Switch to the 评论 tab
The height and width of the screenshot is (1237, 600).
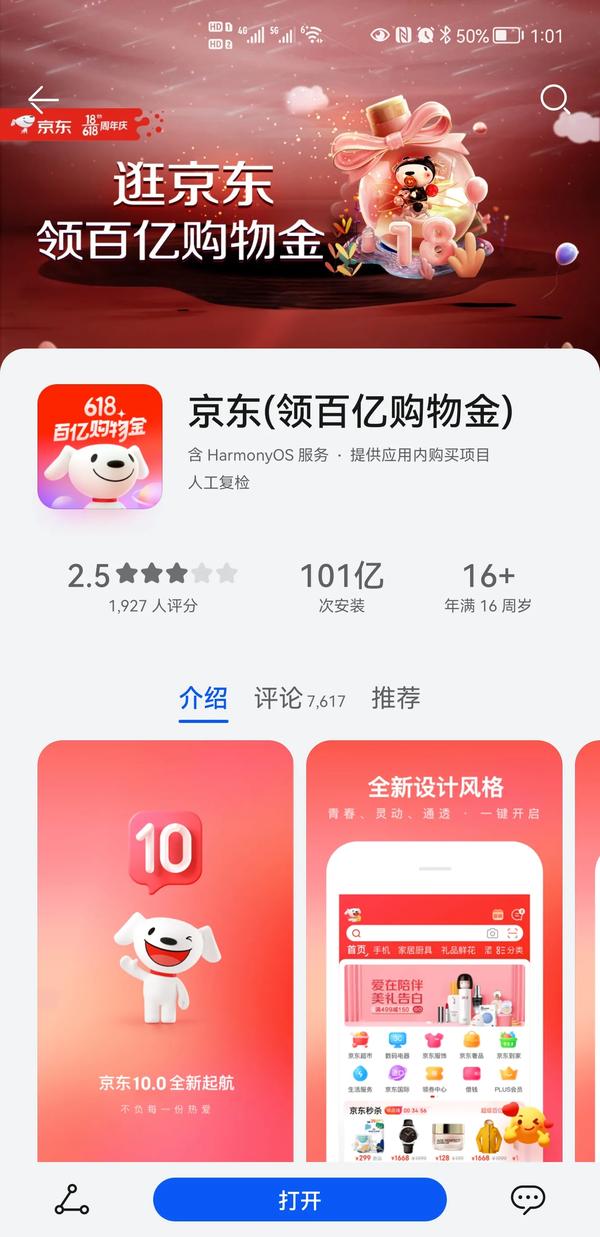point(298,698)
